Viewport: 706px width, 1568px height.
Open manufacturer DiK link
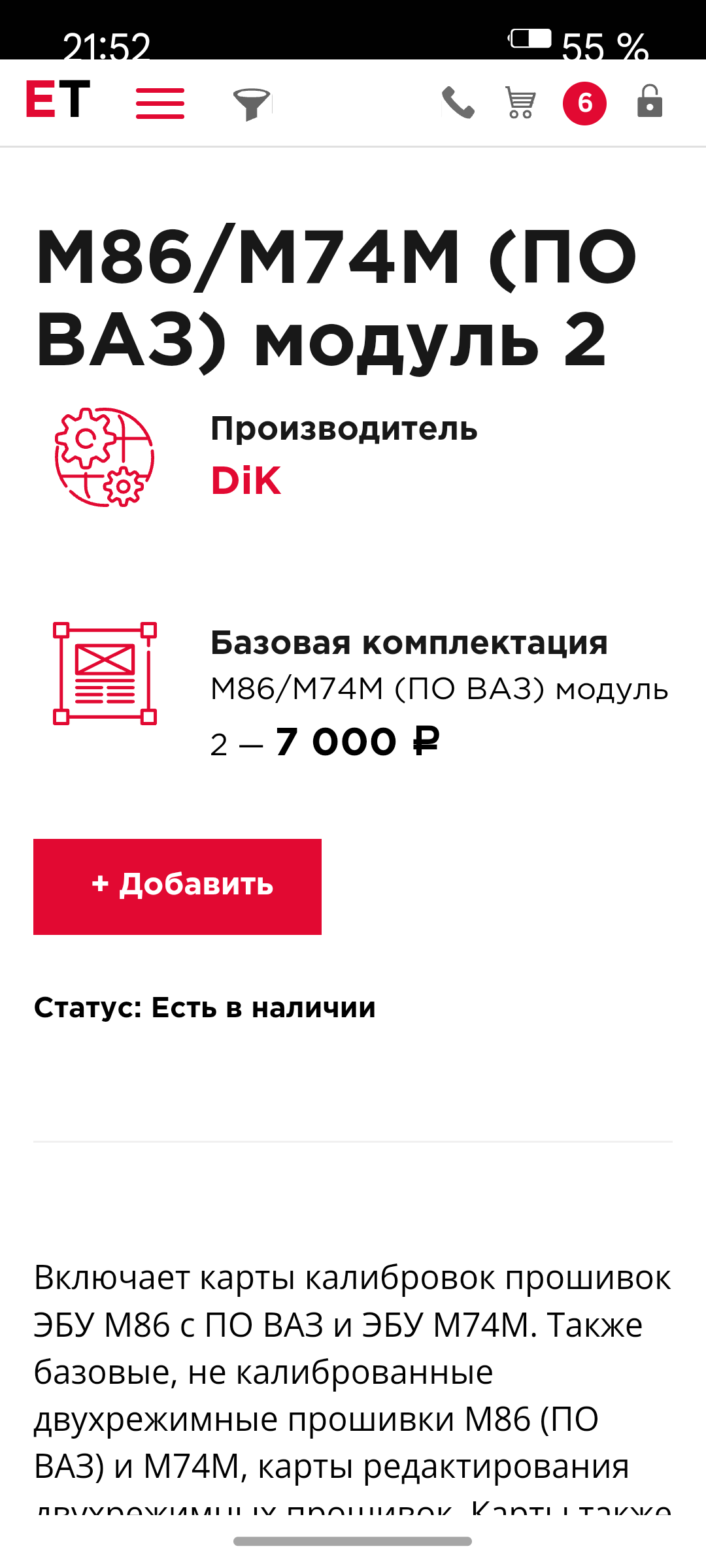tap(246, 481)
